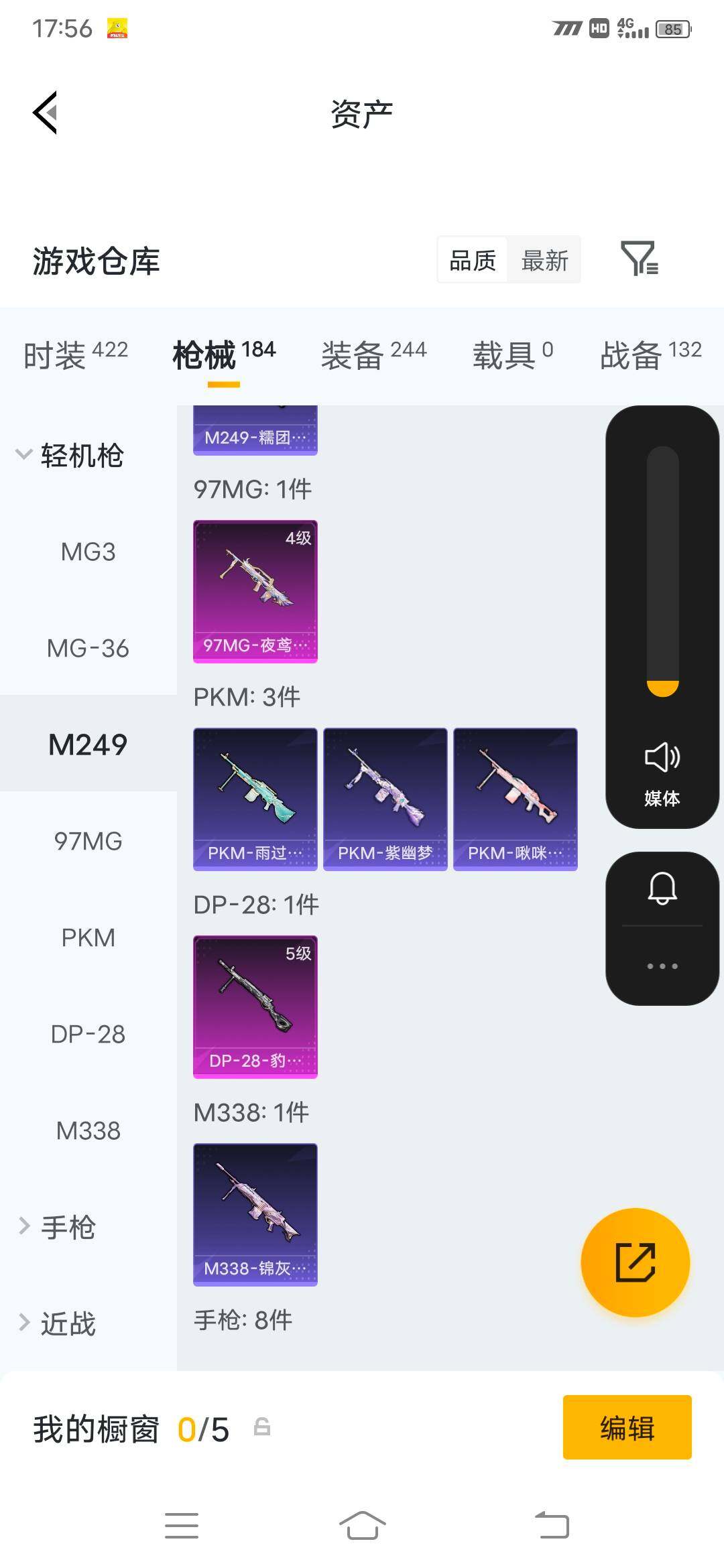Tap the system home button
This screenshot has height=1568, width=724.
pyautogui.click(x=362, y=1526)
